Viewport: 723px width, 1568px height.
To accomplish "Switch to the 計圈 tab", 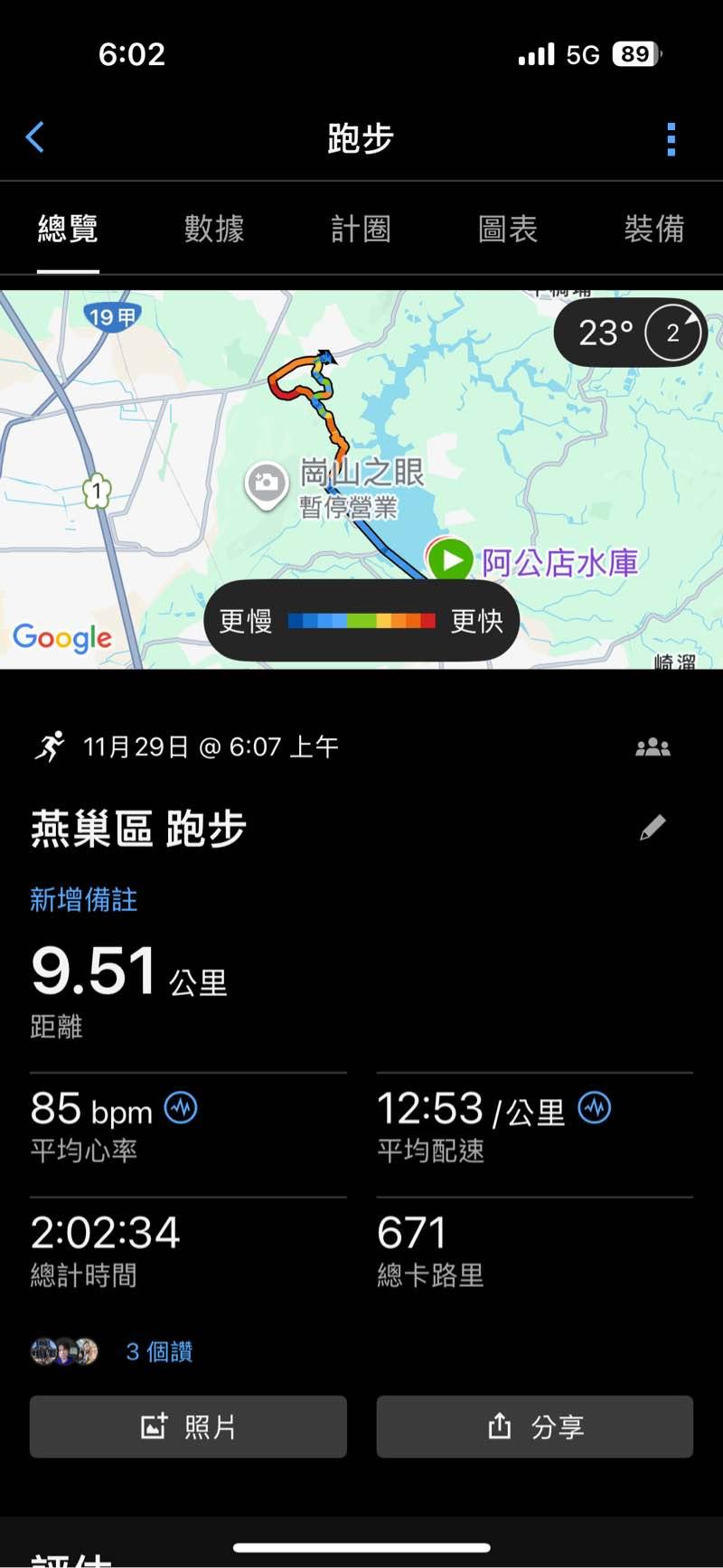I will point(361,229).
